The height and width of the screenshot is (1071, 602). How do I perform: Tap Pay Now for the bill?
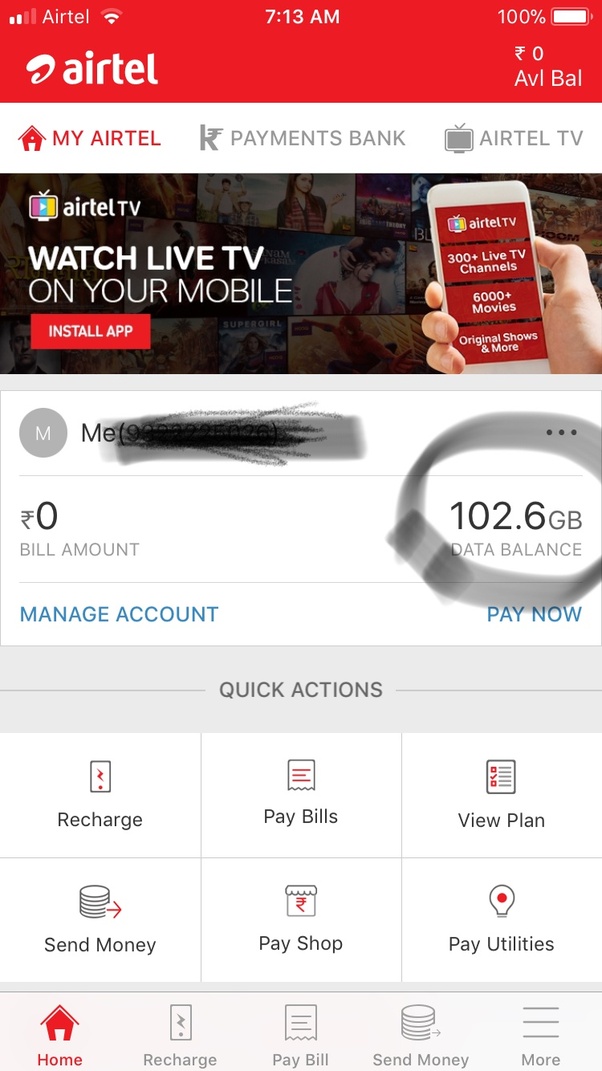[x=534, y=614]
